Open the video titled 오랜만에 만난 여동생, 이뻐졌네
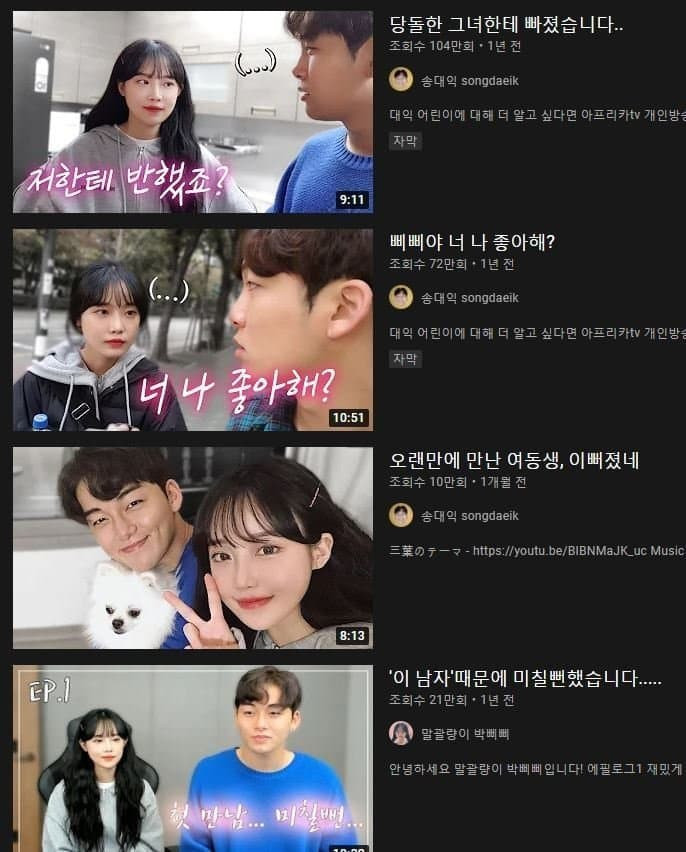Screen dimensions: 686x852 (x=514, y=460)
